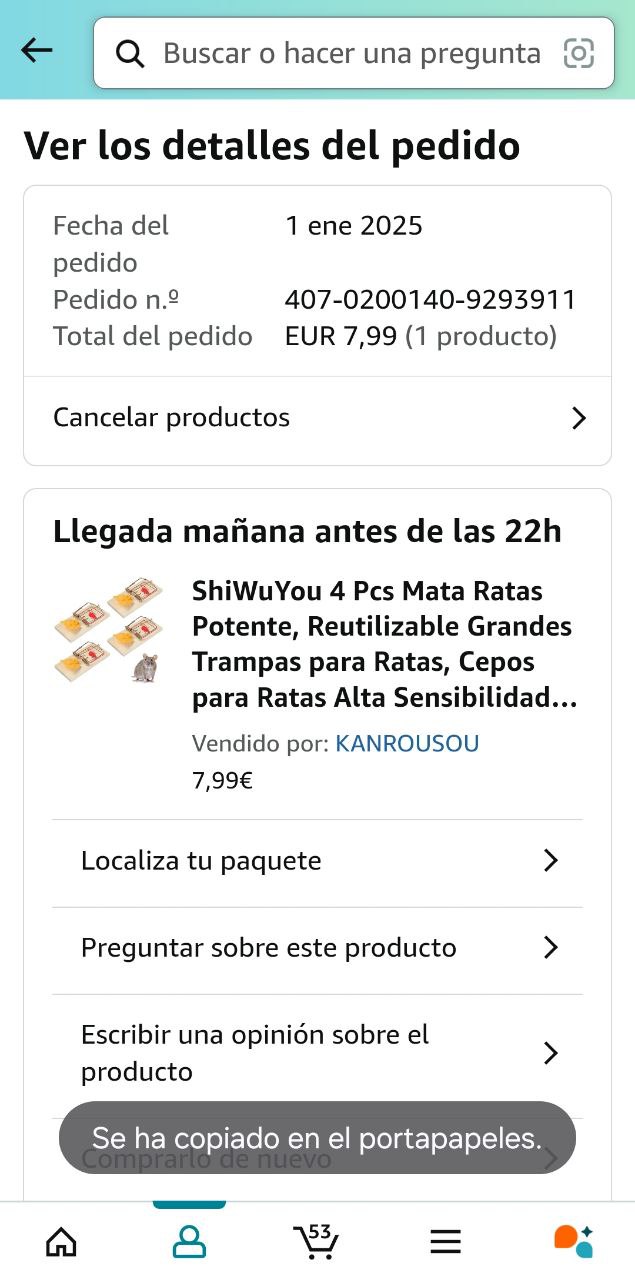Launch the AI assistant tab

pyautogui.click(x=574, y=1241)
